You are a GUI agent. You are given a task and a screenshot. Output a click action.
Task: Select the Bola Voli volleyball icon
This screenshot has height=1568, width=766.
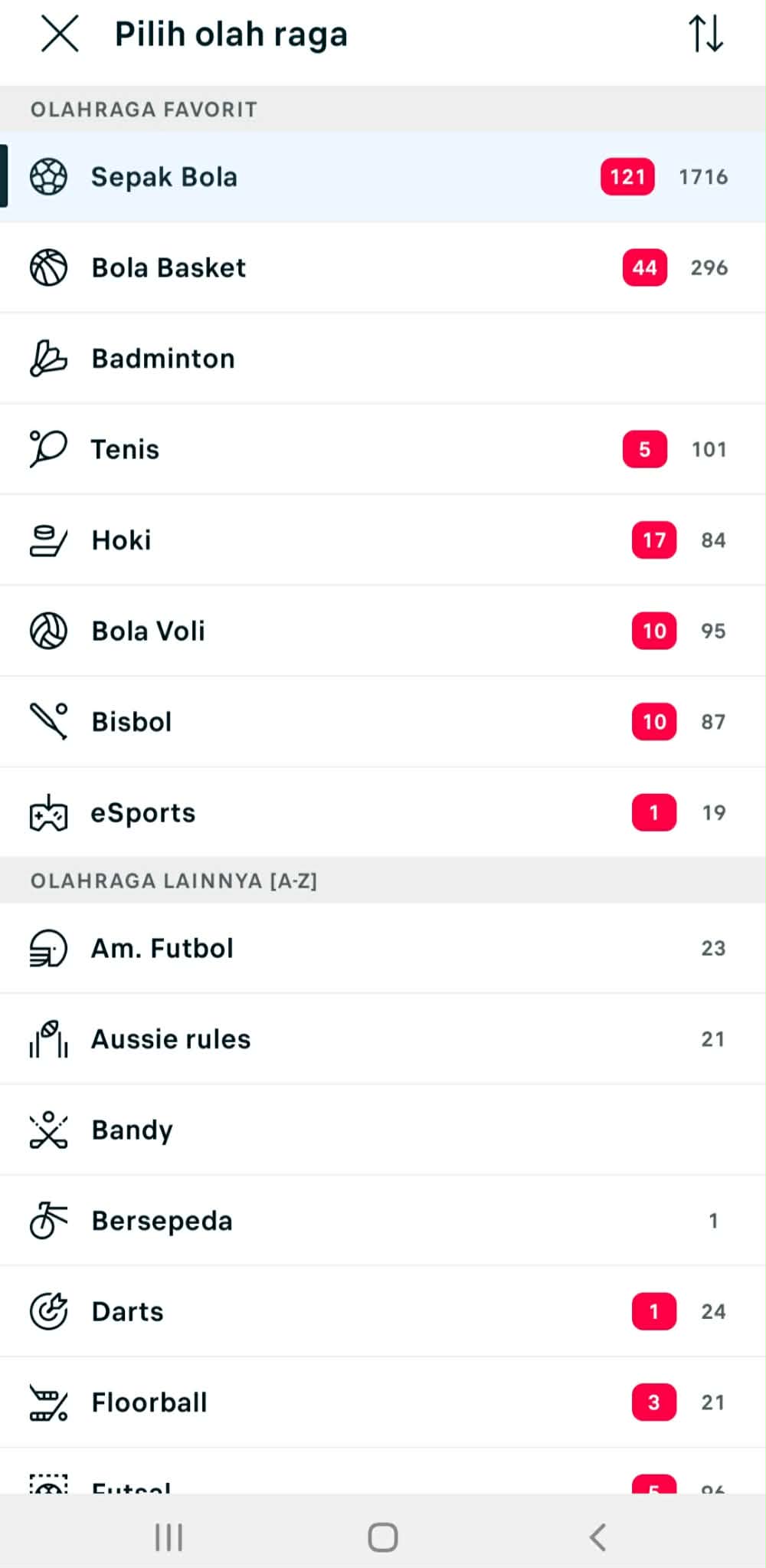point(49,630)
